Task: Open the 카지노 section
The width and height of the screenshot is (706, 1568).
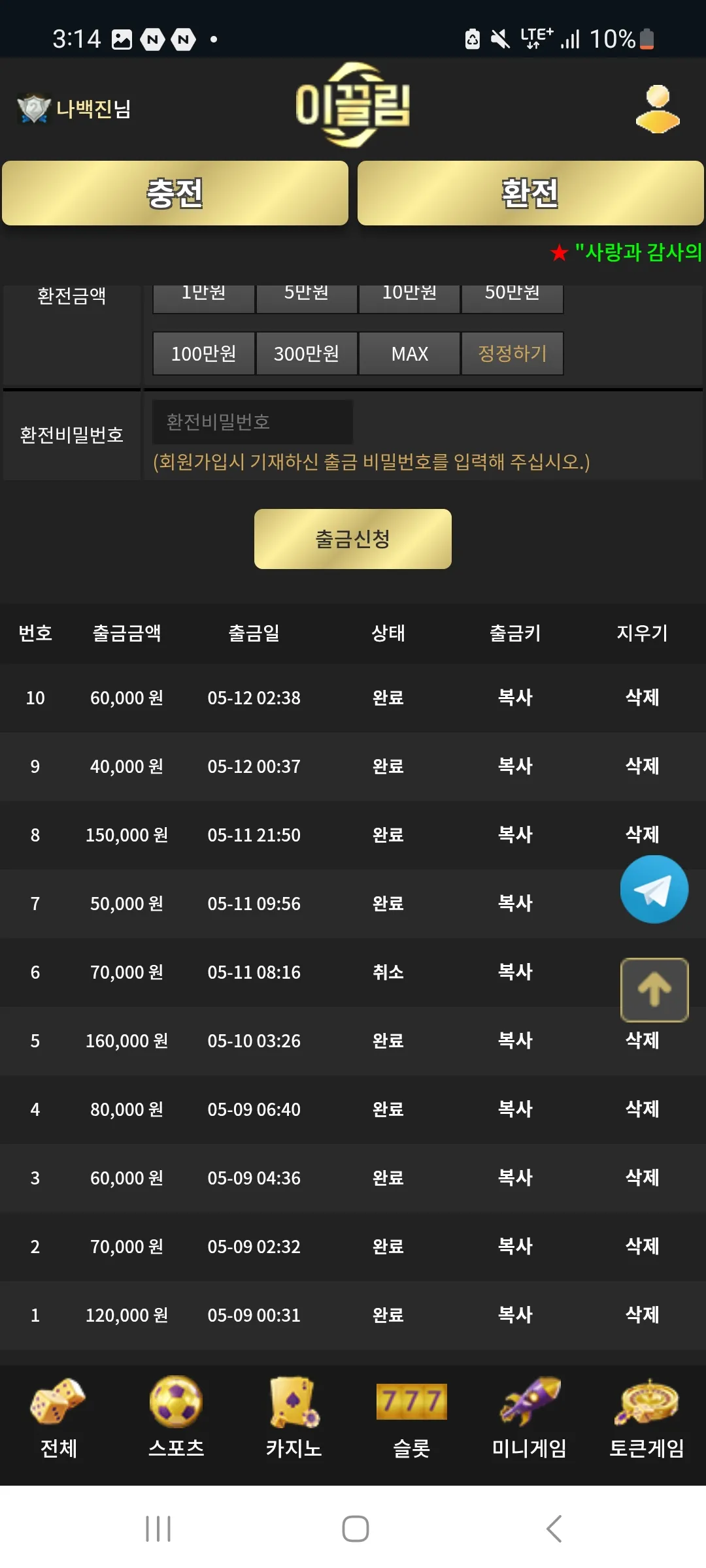Action: pos(294,1417)
